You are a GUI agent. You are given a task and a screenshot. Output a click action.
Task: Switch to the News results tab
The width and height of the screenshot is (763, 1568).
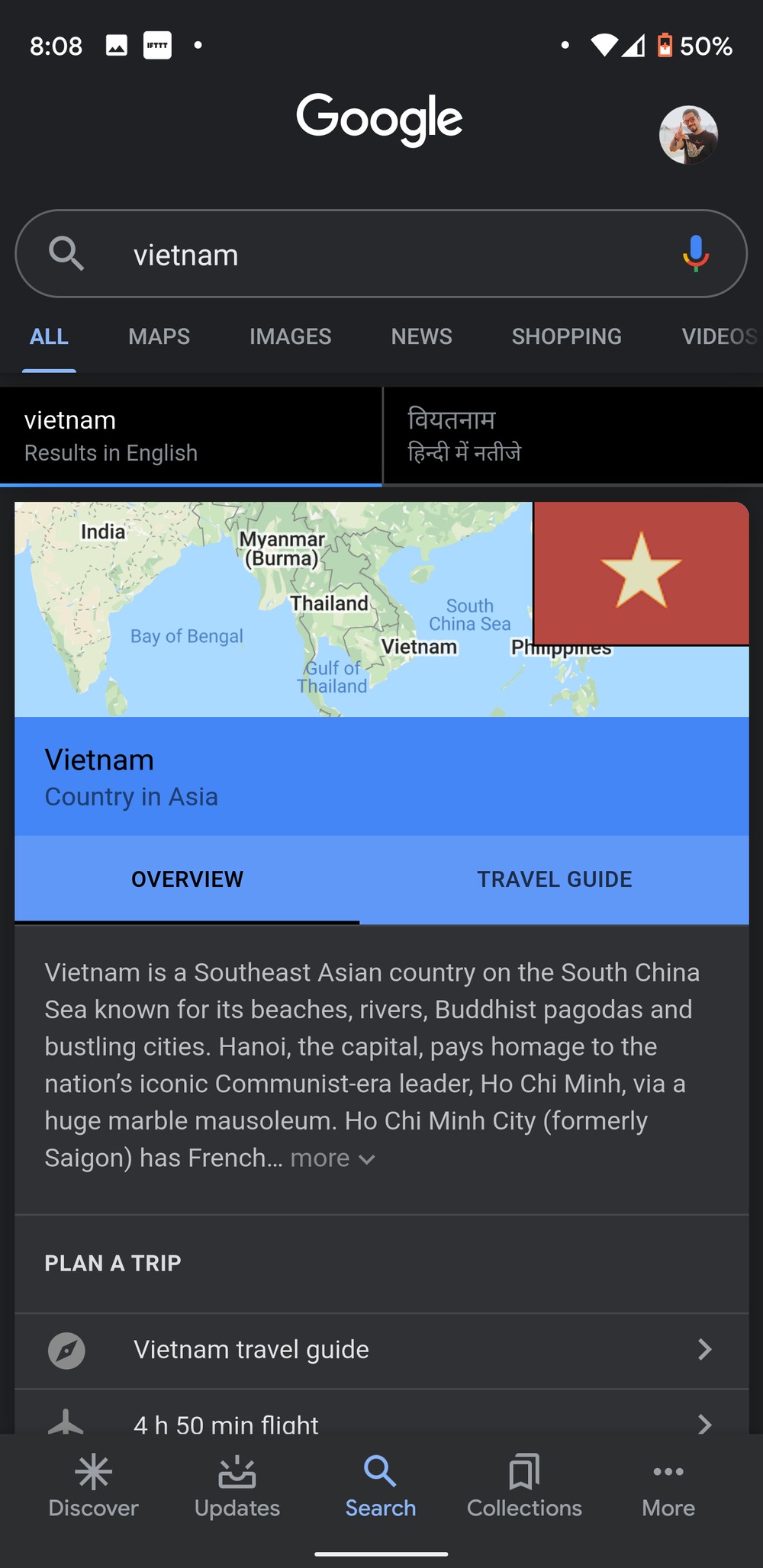click(421, 336)
